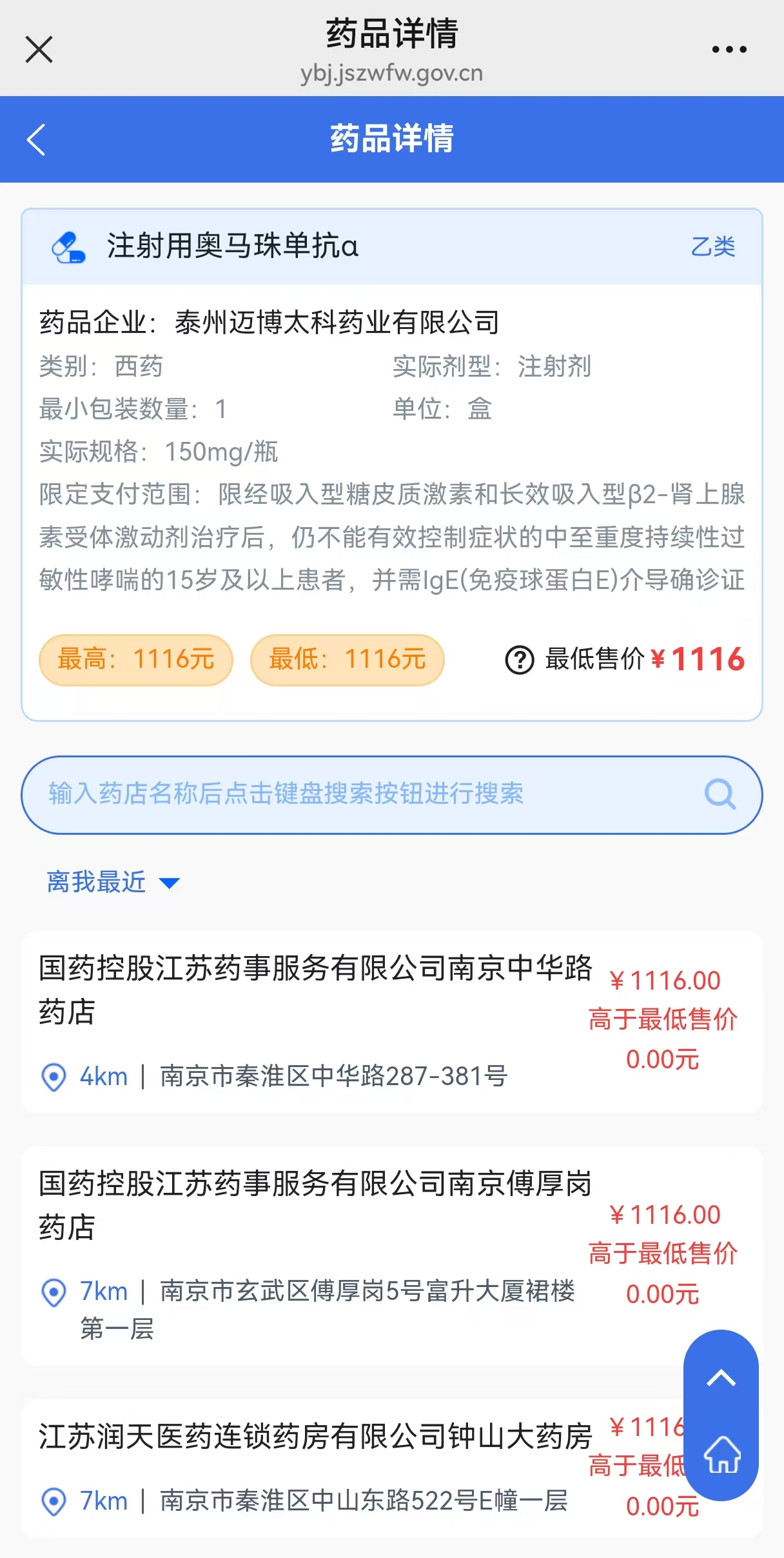This screenshot has height=1558, width=784.
Task: Jump to top with the up-arrow button
Action: click(x=721, y=1379)
